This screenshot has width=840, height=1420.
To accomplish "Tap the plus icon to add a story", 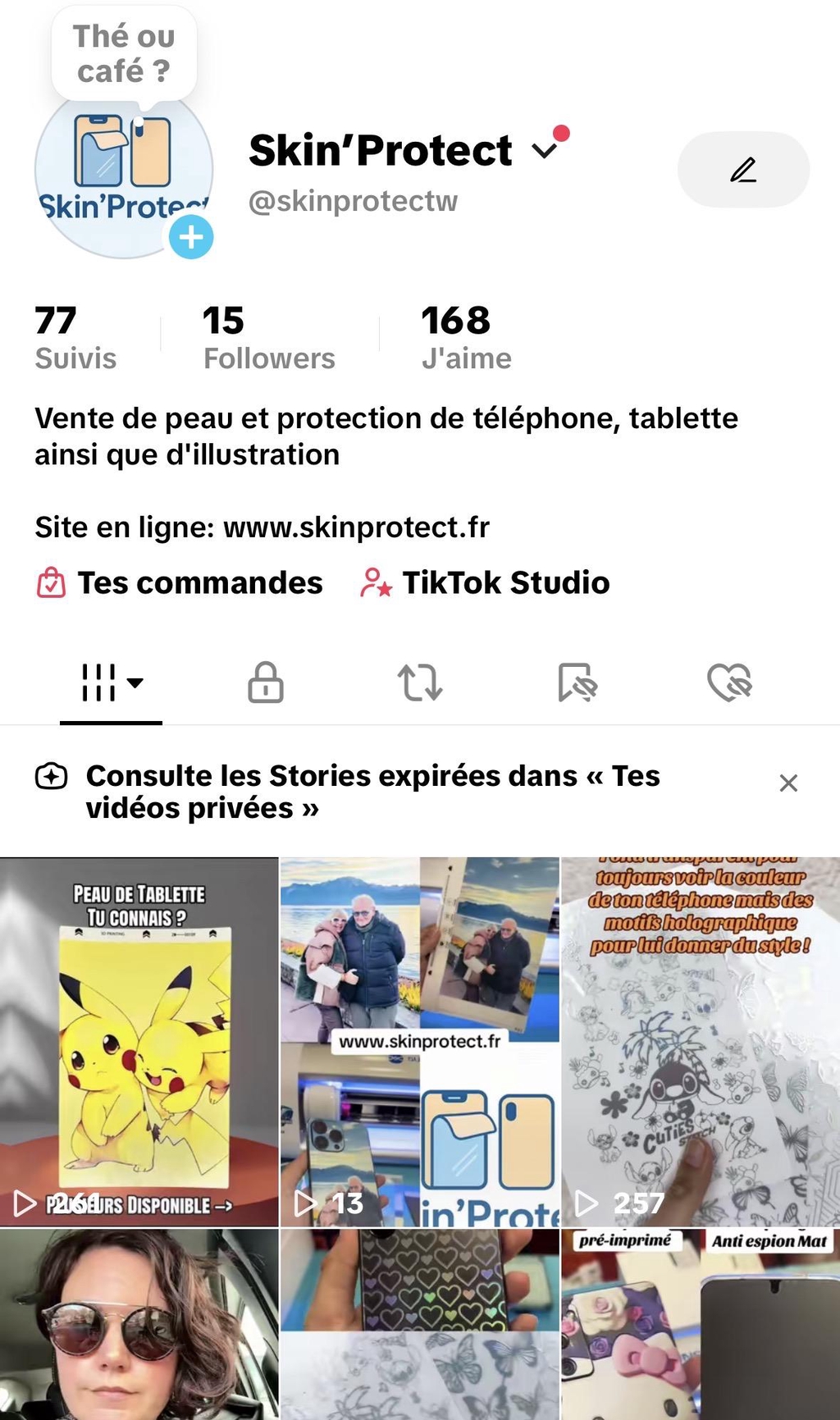I will 190,236.
